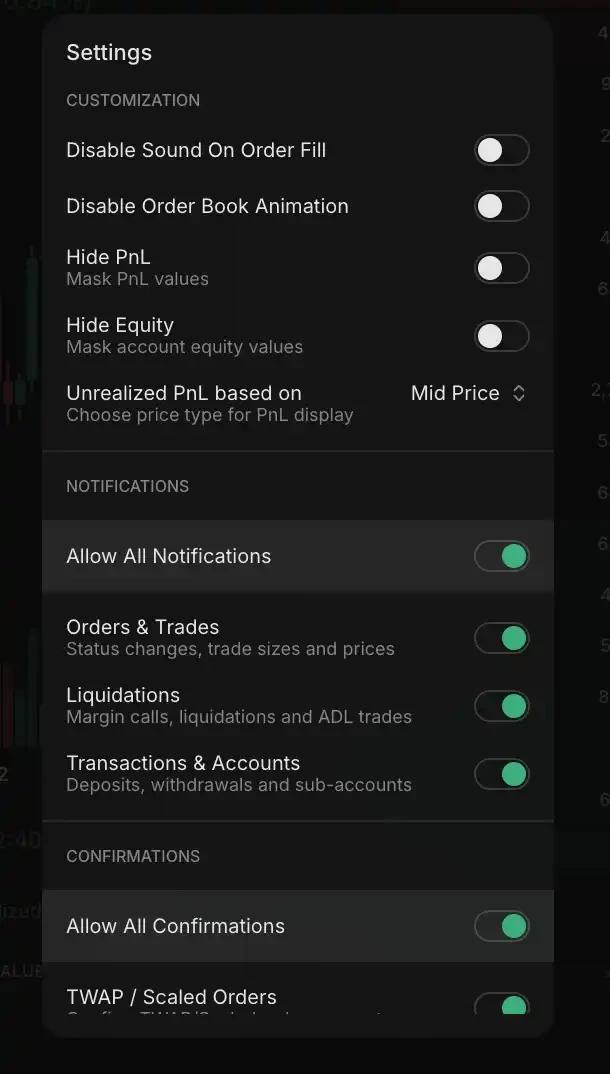Enable Disable Order Book Animation switch
The width and height of the screenshot is (610, 1074).
(x=501, y=206)
